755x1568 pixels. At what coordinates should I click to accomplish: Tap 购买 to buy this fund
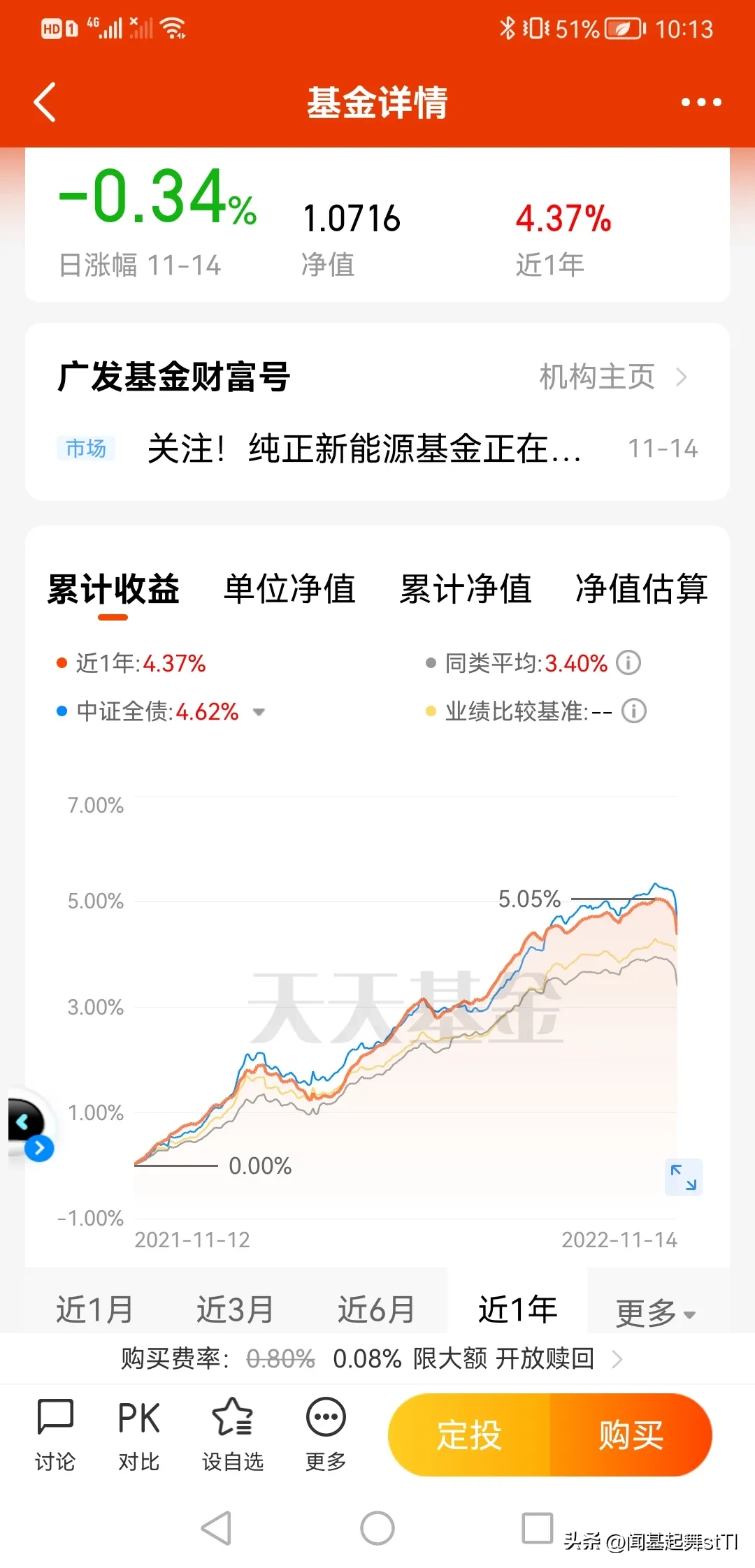[x=631, y=1435]
